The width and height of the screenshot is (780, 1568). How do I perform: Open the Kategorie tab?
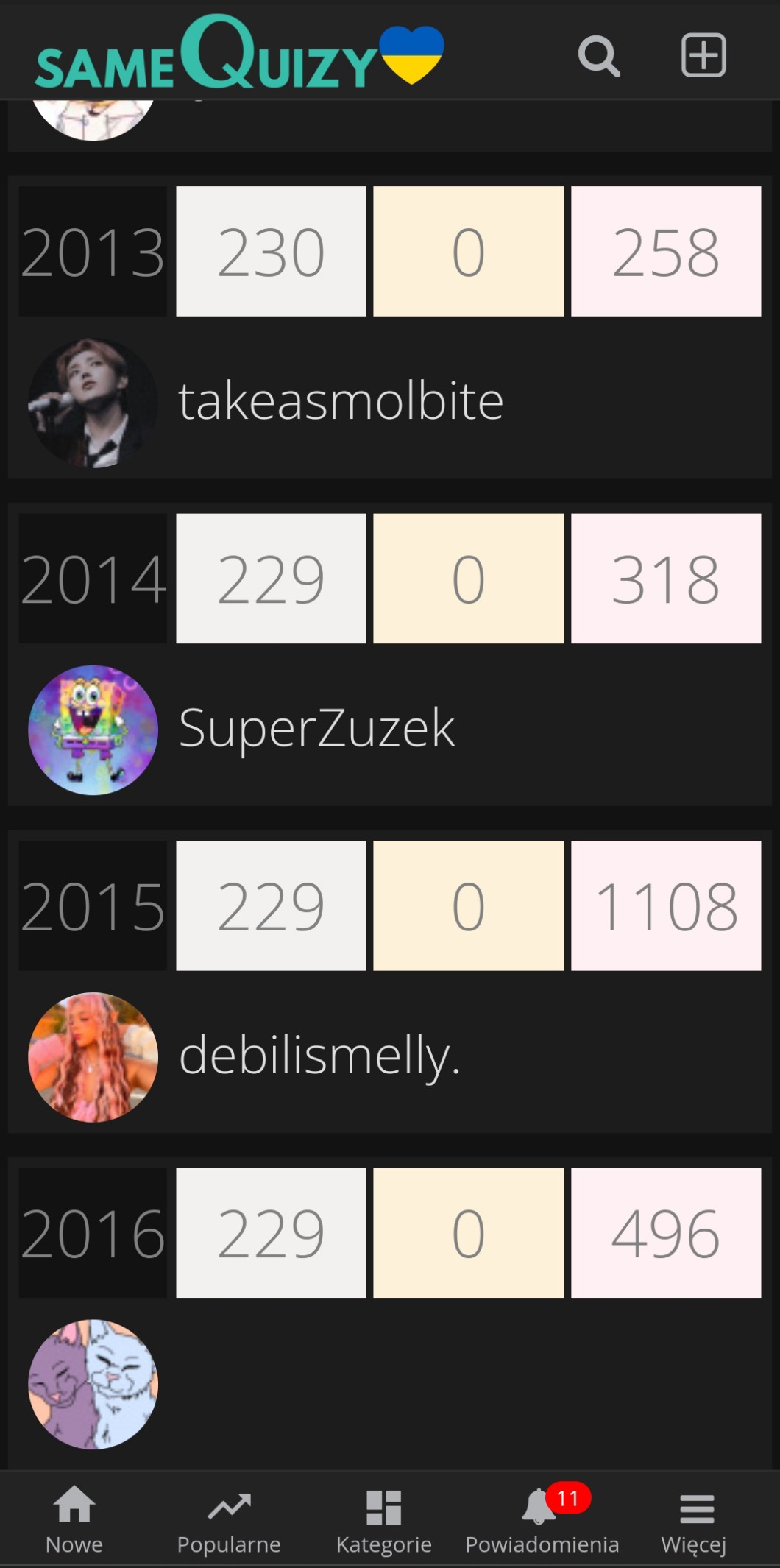tap(383, 1519)
